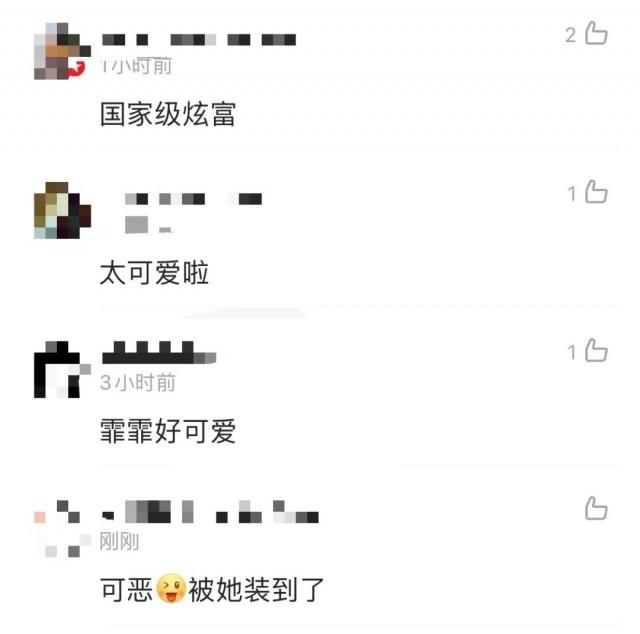
Task: Open the avatar of the 国家级炫富 commenter
Action: point(62,52)
